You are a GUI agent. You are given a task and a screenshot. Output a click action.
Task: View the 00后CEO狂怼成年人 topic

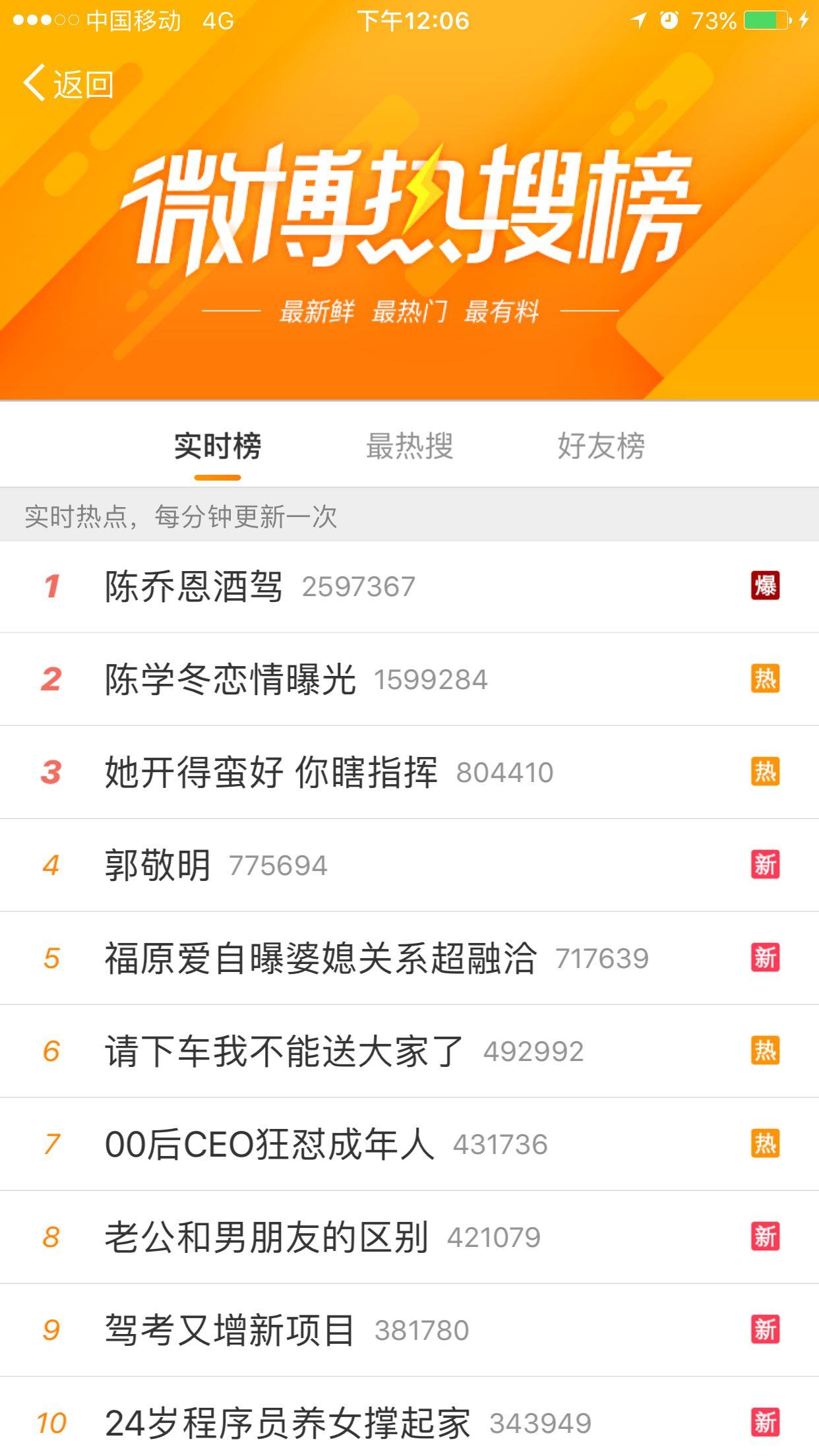(x=409, y=1145)
